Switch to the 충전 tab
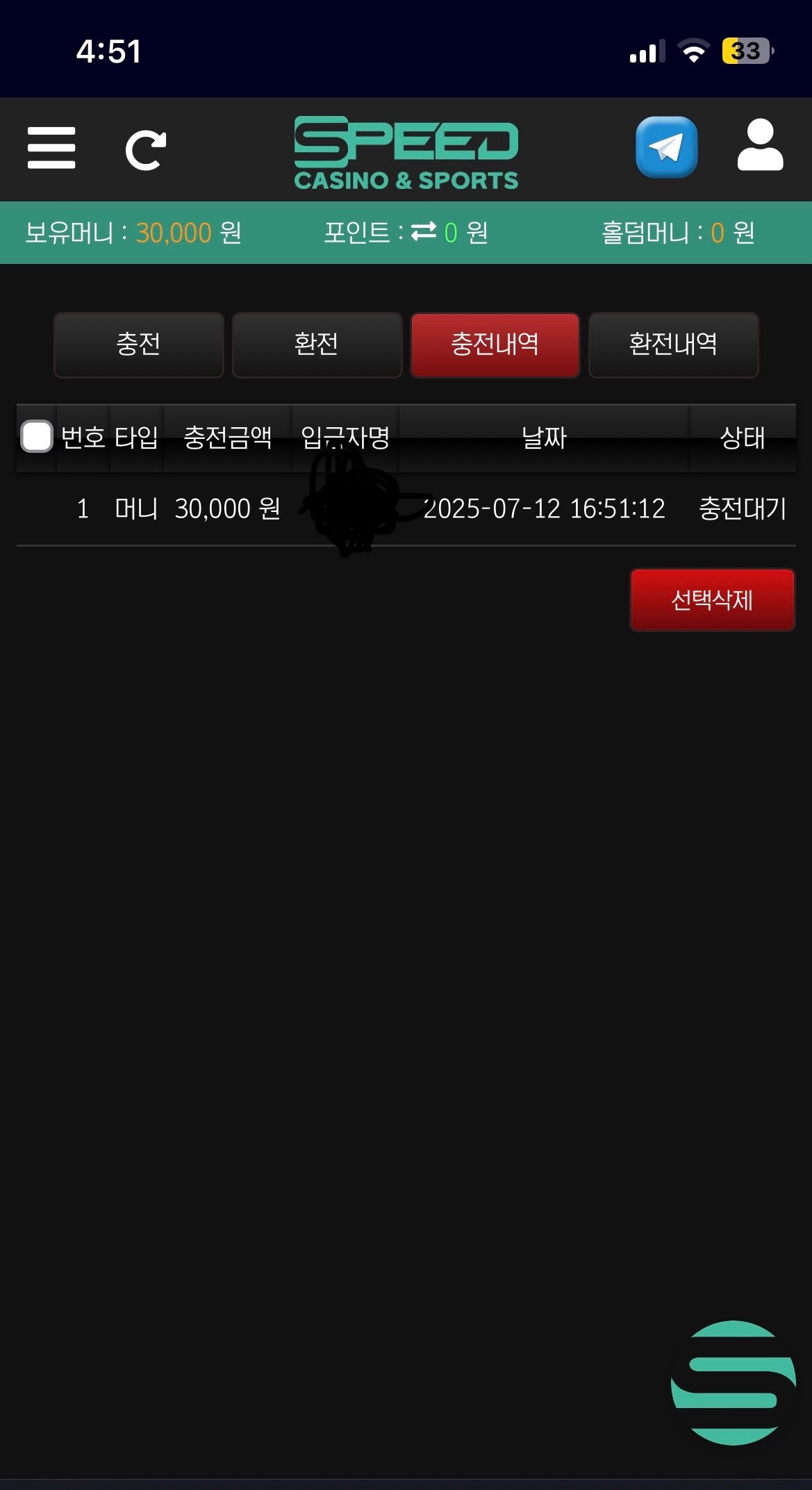Screen dimensions: 812x1490 point(139,345)
